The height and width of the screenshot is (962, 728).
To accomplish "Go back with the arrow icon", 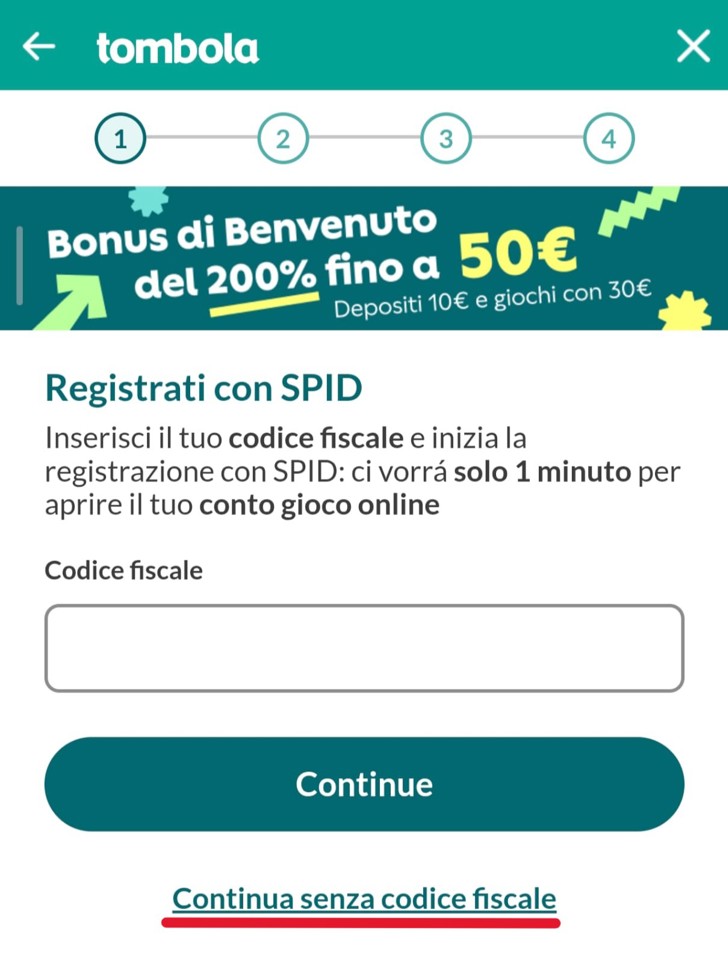I will tap(39, 46).
